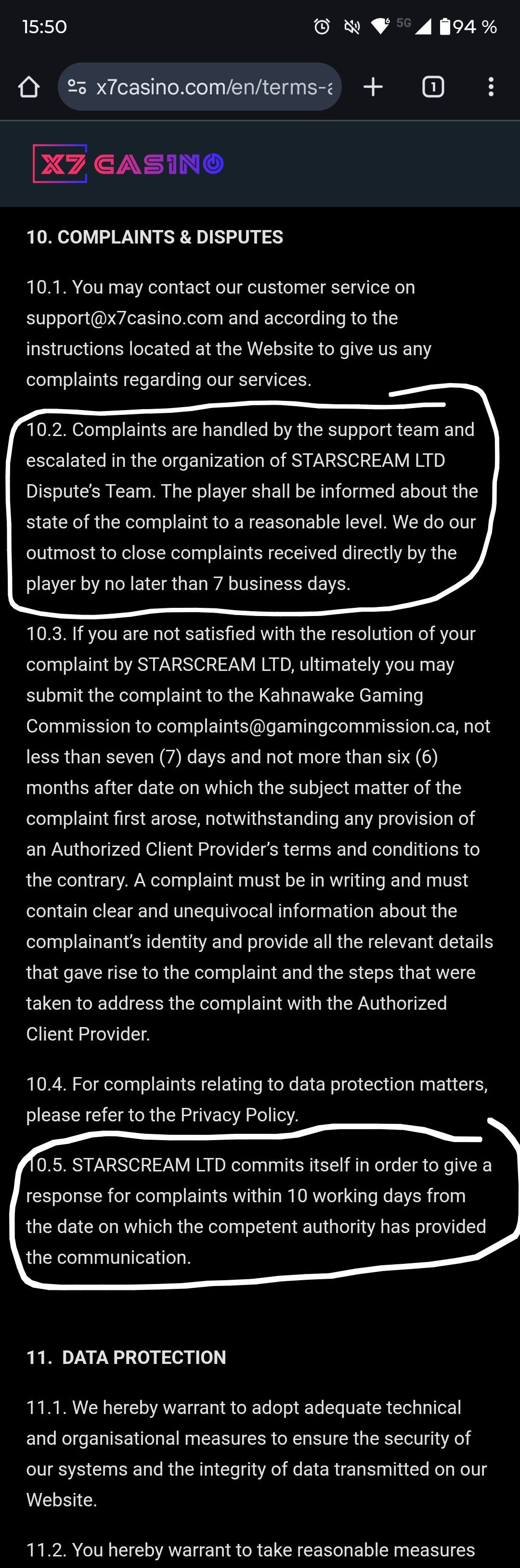The height and width of the screenshot is (1568, 520).
Task: Open the site information icon in address bar
Action: [77, 87]
